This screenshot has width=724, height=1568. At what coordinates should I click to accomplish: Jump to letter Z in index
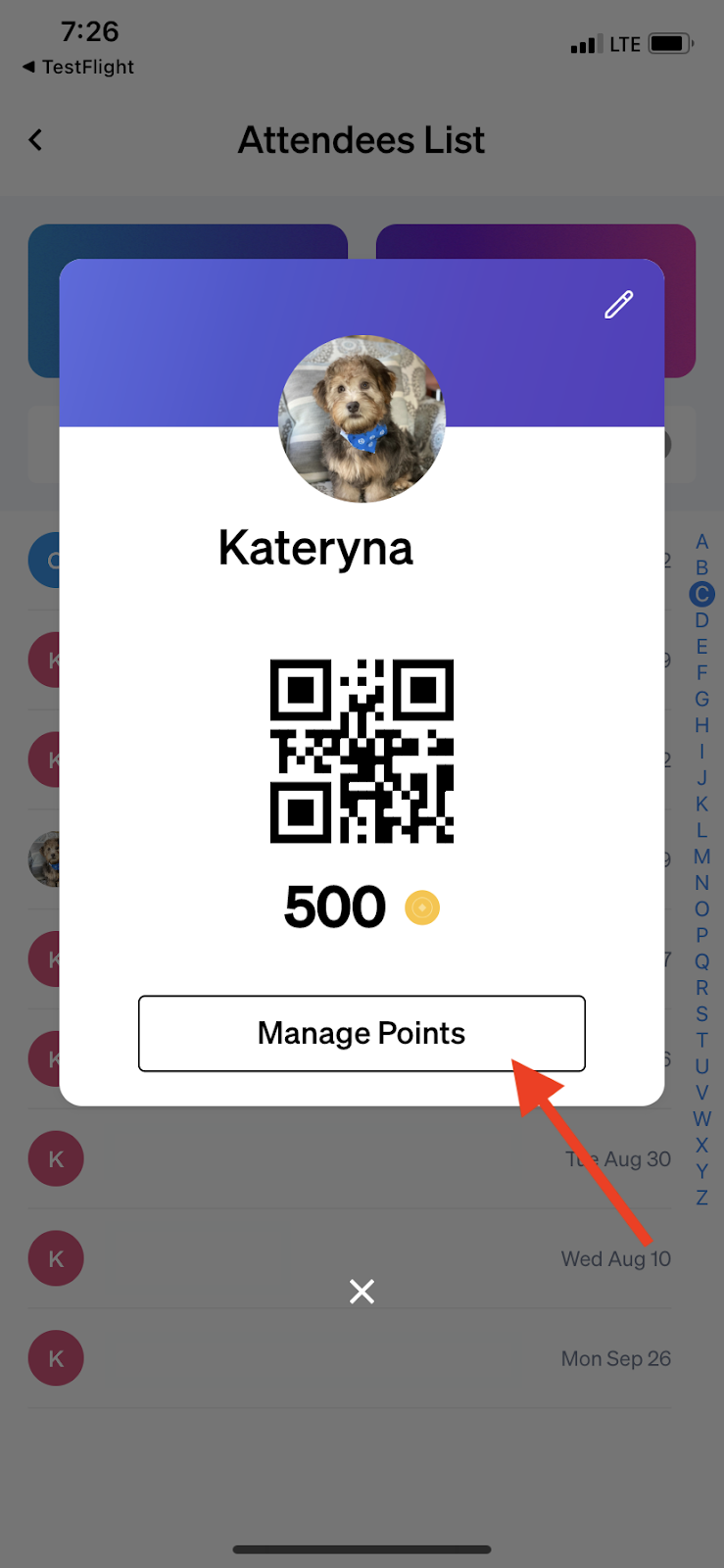click(x=701, y=1198)
